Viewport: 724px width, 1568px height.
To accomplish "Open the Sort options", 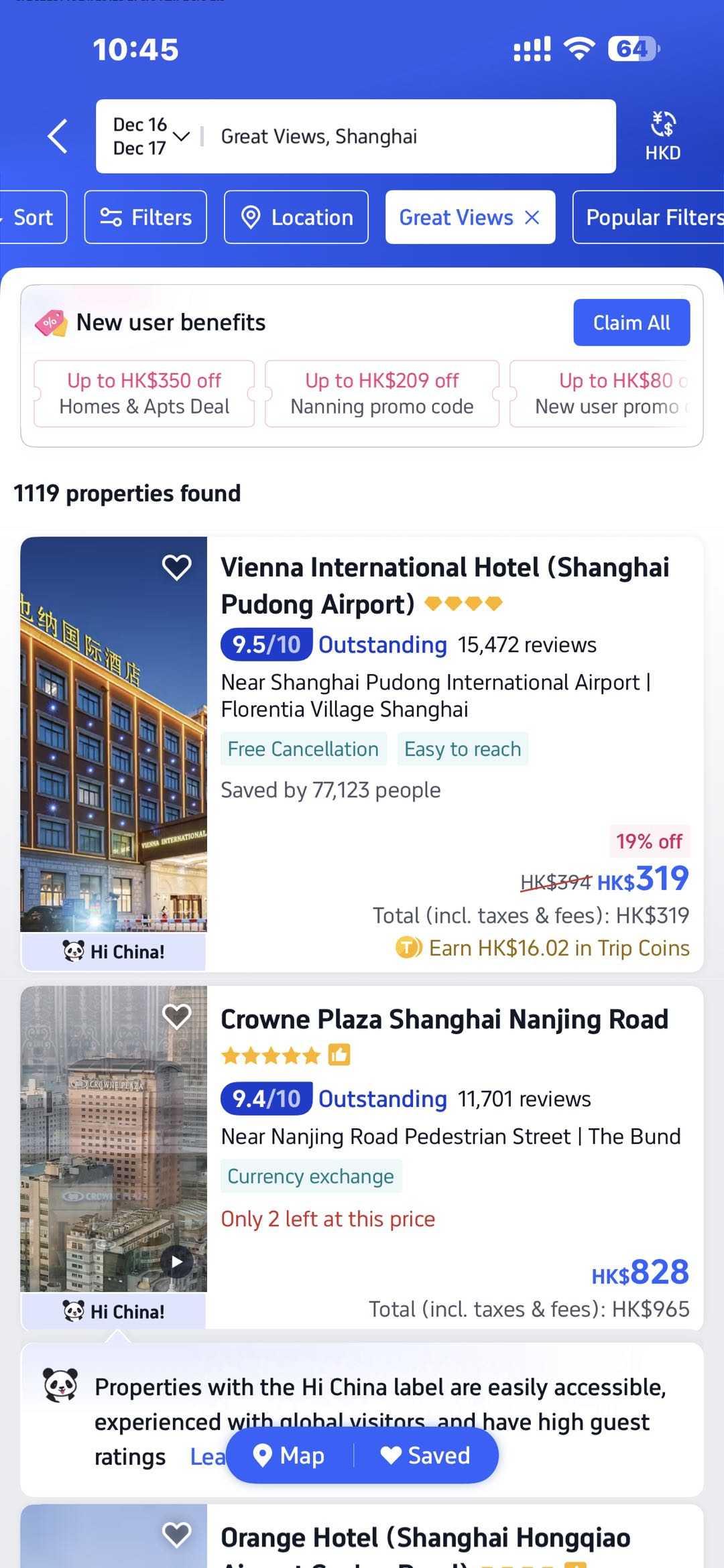I will pos(34,217).
